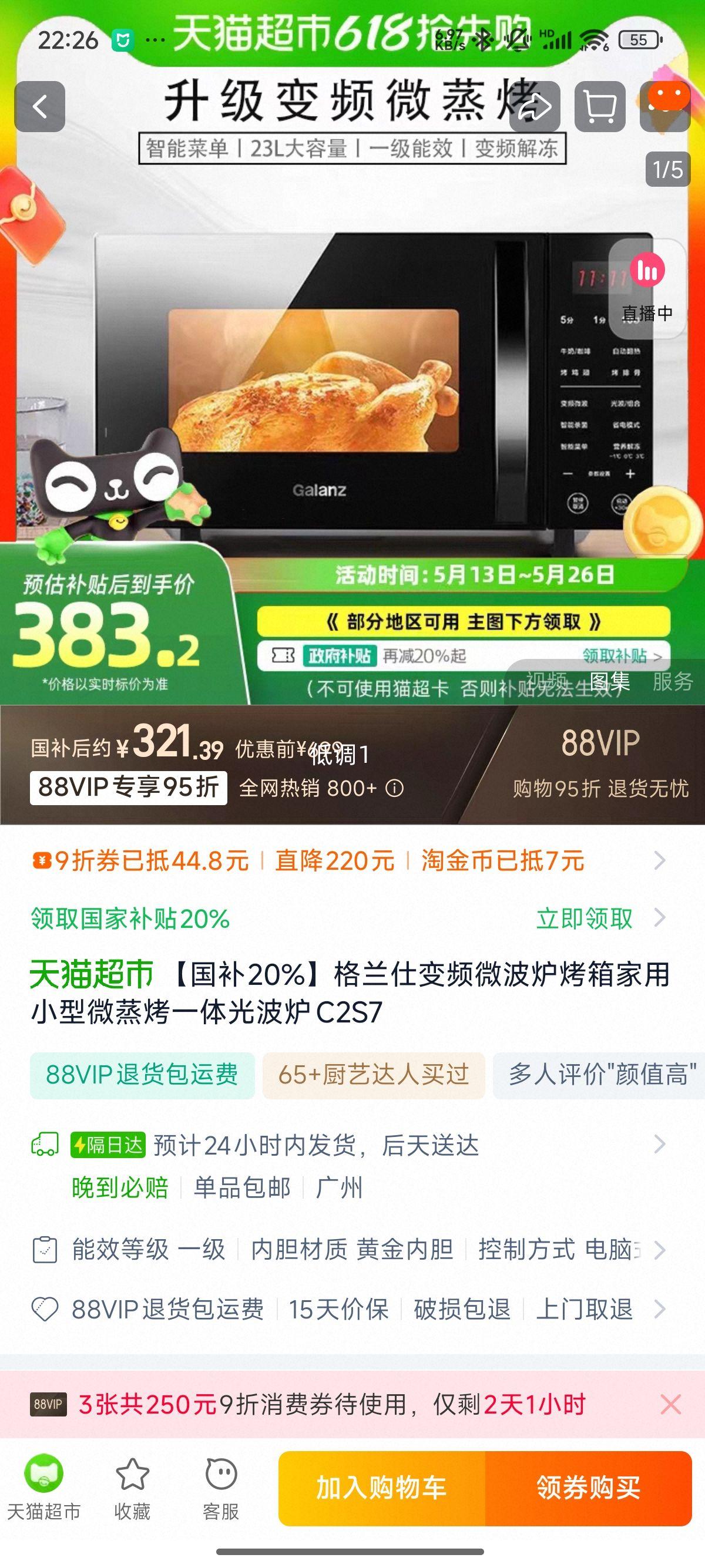Image resolution: width=705 pixels, height=1568 pixels.
Task: Tap 领券购买 to buy with coupon
Action: (x=588, y=1488)
